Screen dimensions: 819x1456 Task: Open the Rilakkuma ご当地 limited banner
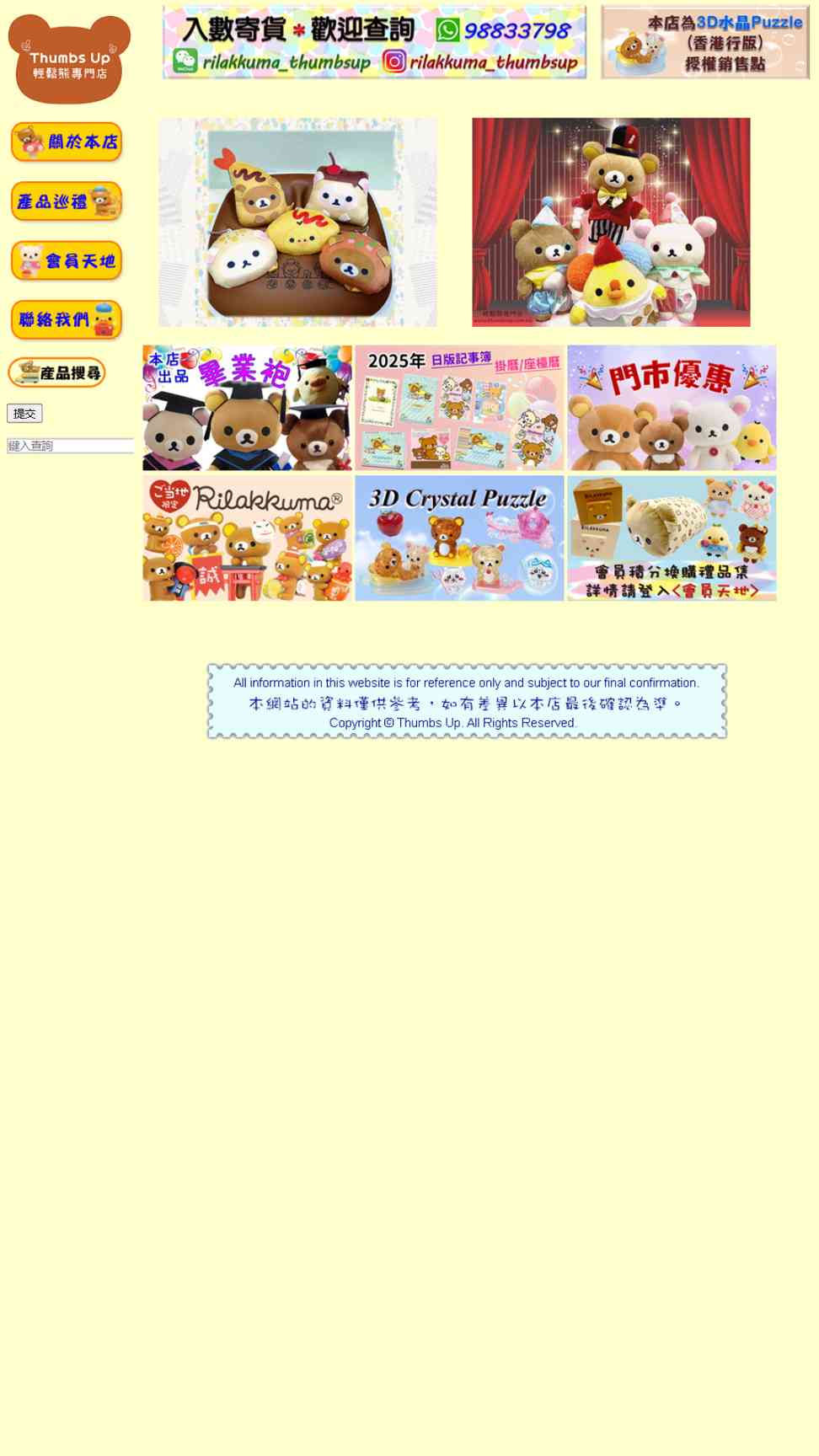pyautogui.click(x=247, y=538)
